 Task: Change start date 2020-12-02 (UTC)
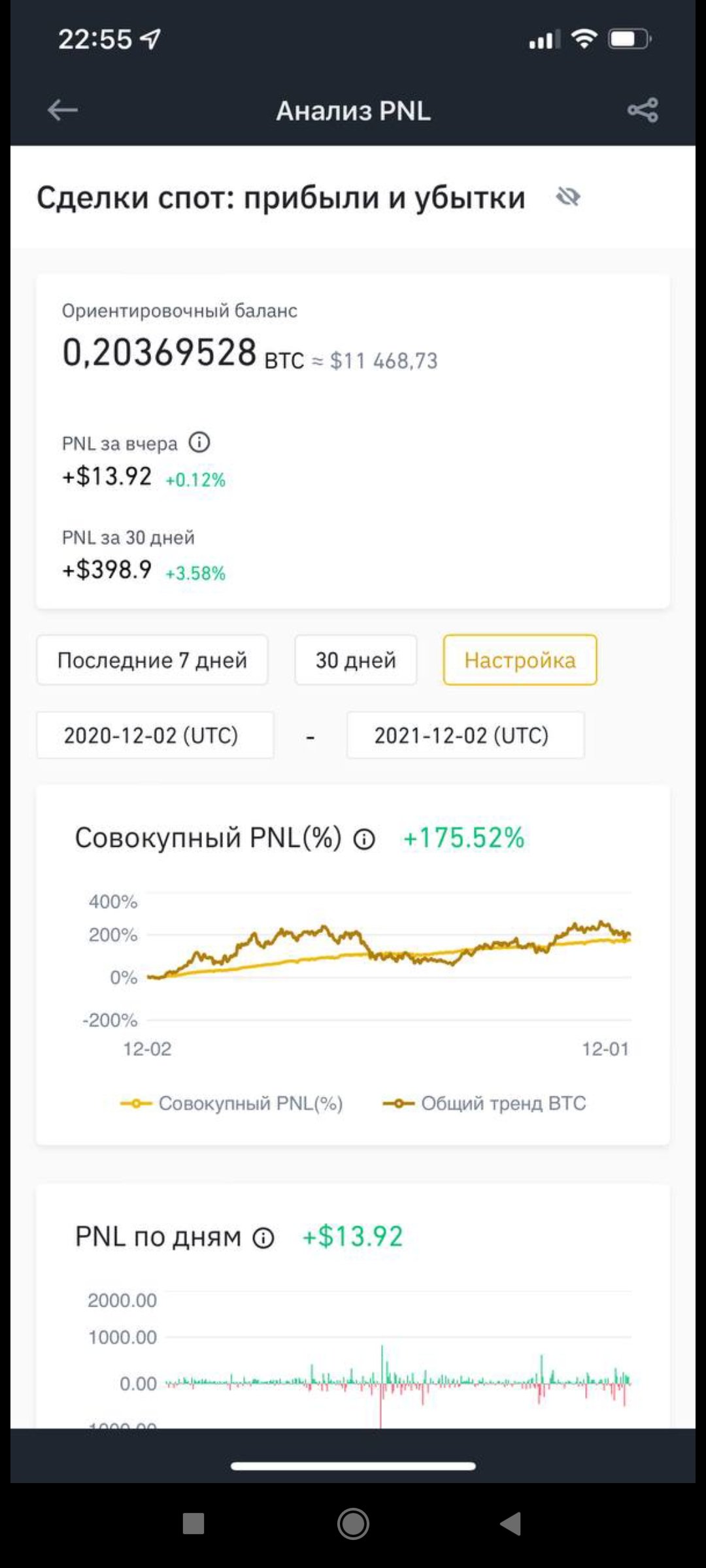point(155,735)
